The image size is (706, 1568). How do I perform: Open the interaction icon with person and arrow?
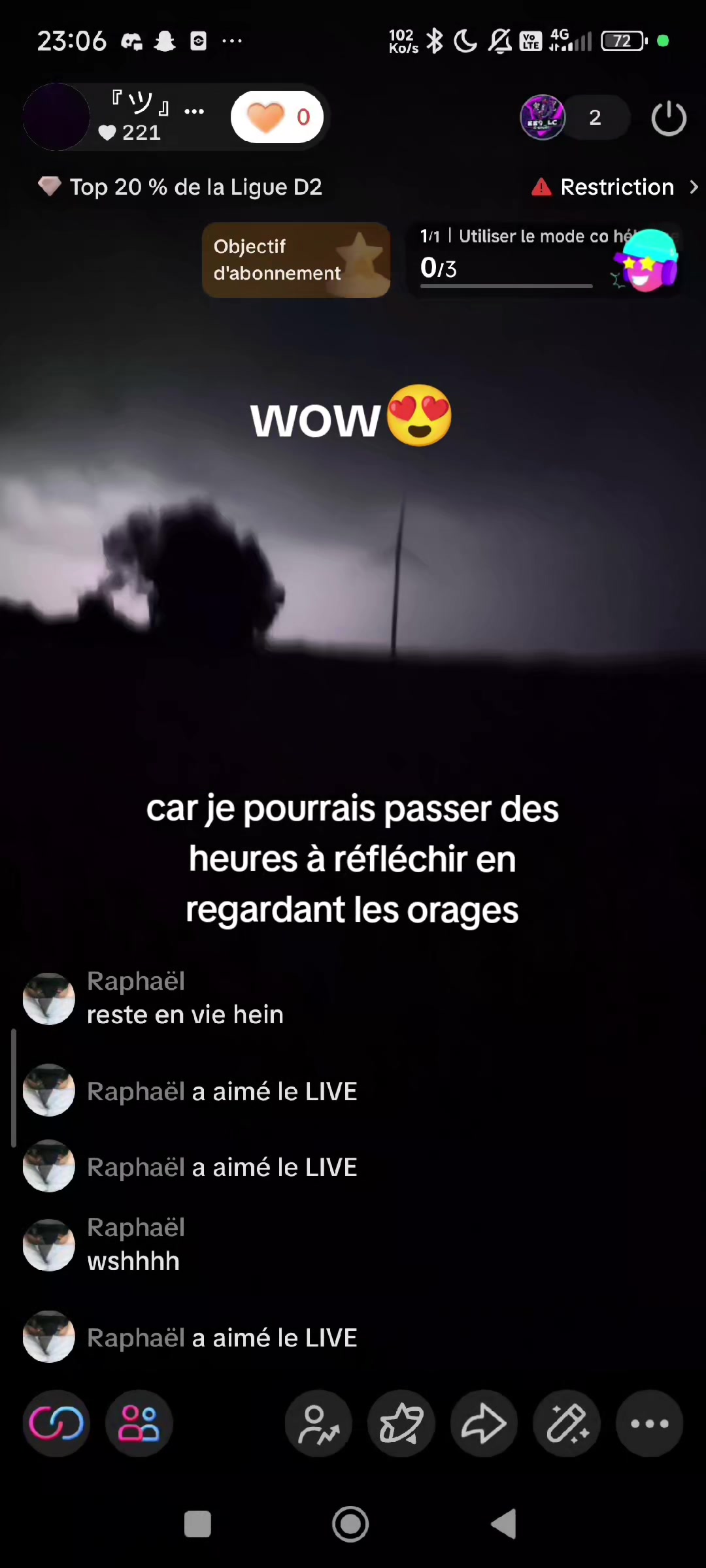[x=318, y=1423]
